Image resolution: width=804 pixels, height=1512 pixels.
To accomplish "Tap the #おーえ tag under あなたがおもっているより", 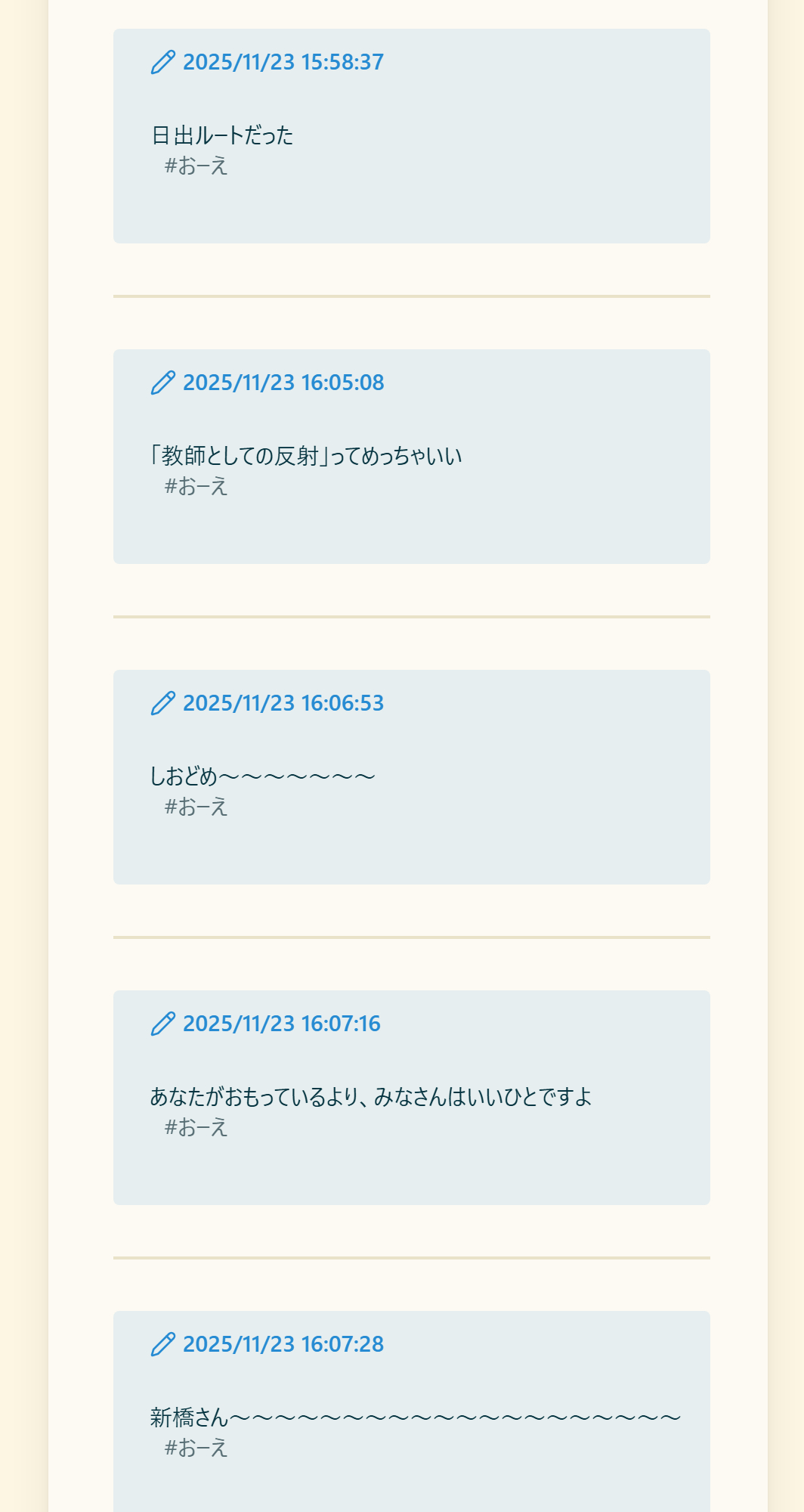I will pyautogui.click(x=196, y=1127).
